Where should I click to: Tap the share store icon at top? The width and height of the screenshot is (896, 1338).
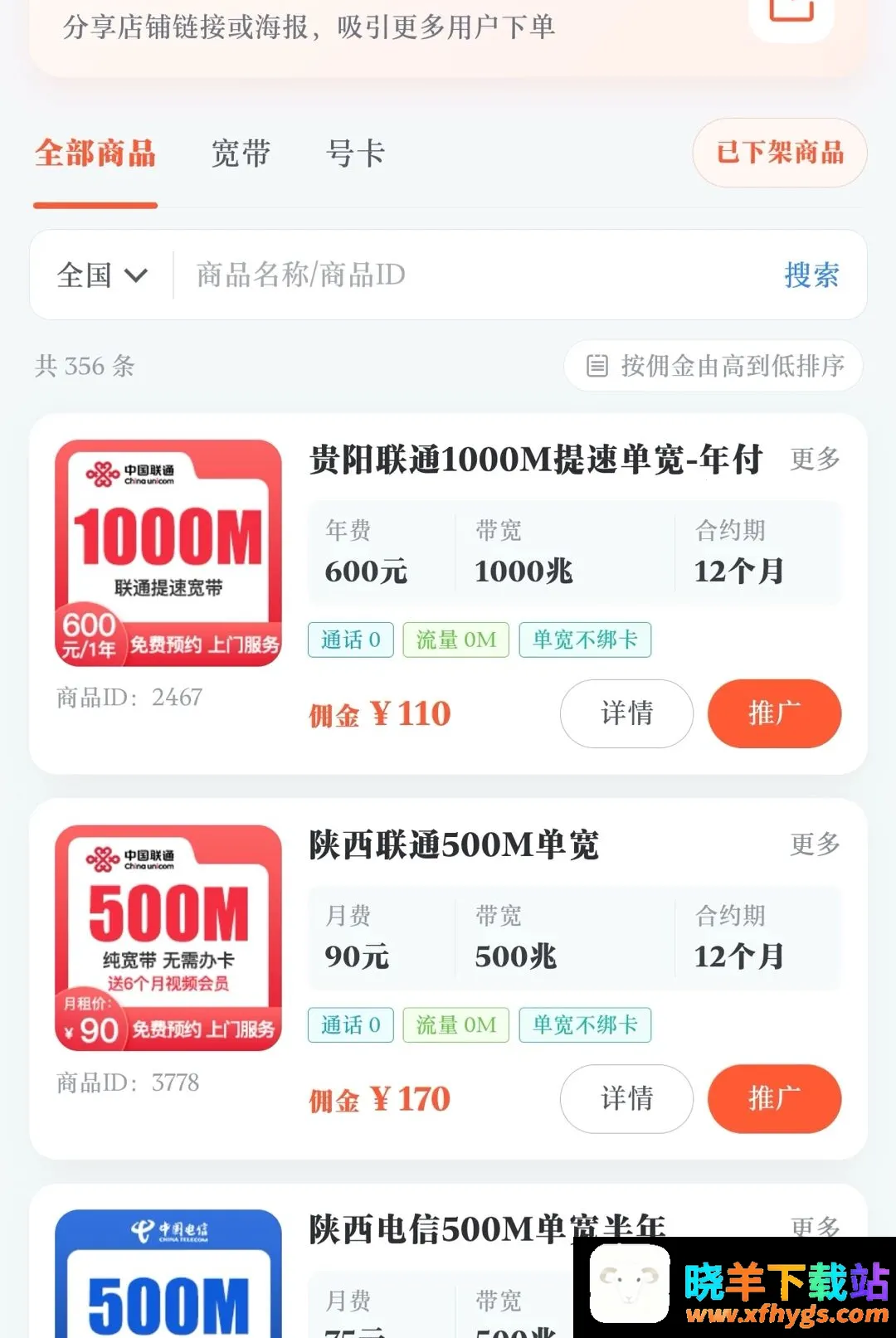point(791,15)
